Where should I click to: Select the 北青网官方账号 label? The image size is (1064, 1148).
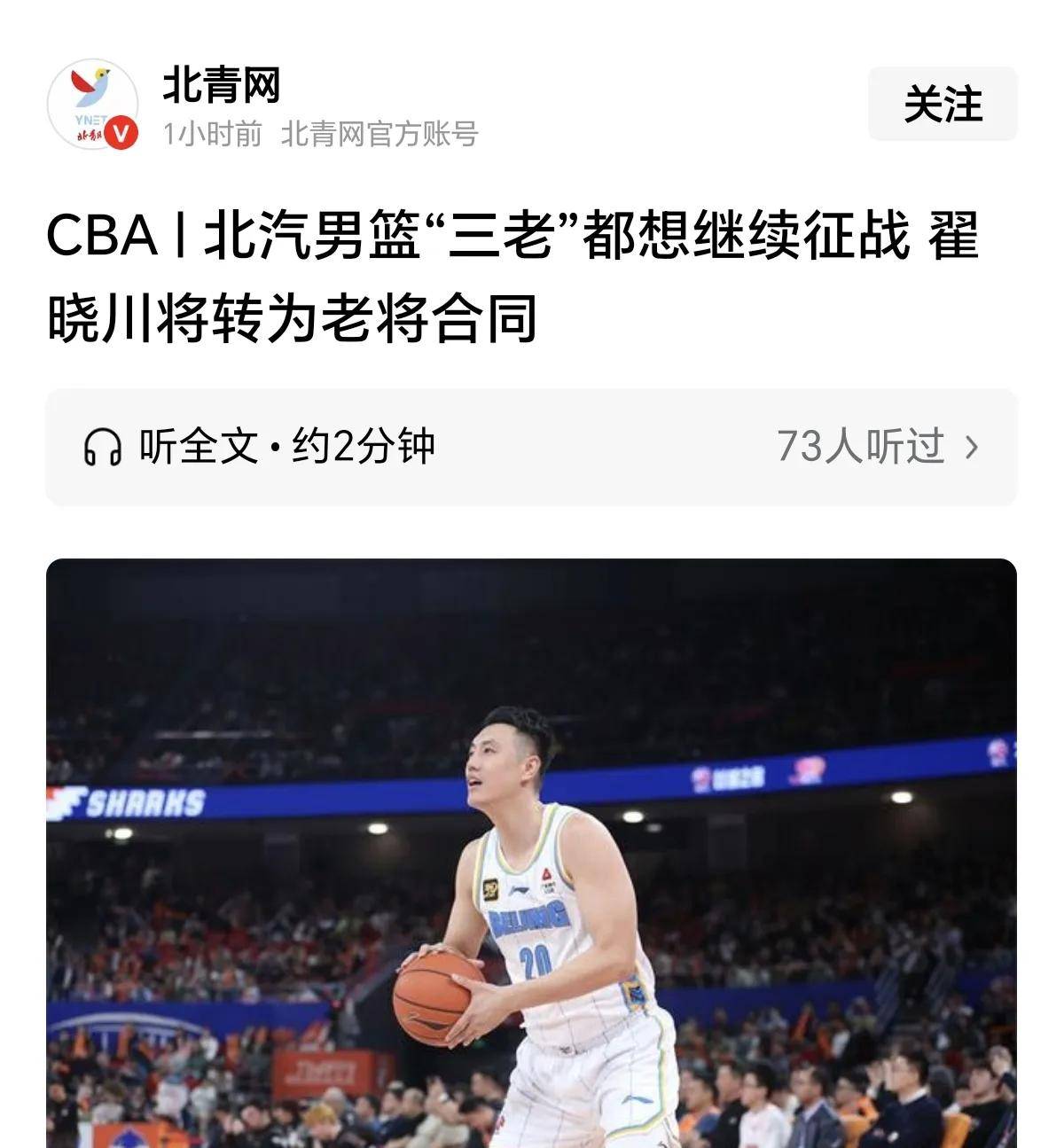pyautogui.click(x=379, y=135)
